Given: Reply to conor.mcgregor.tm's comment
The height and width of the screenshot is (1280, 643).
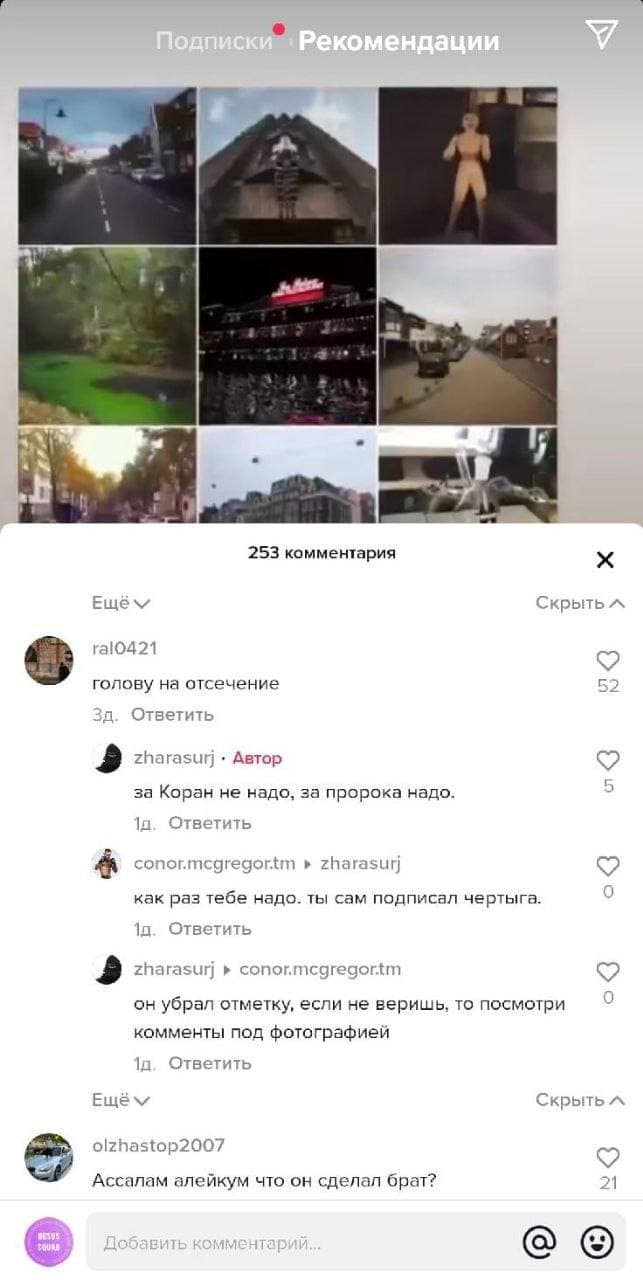Looking at the screenshot, I should tap(209, 929).
